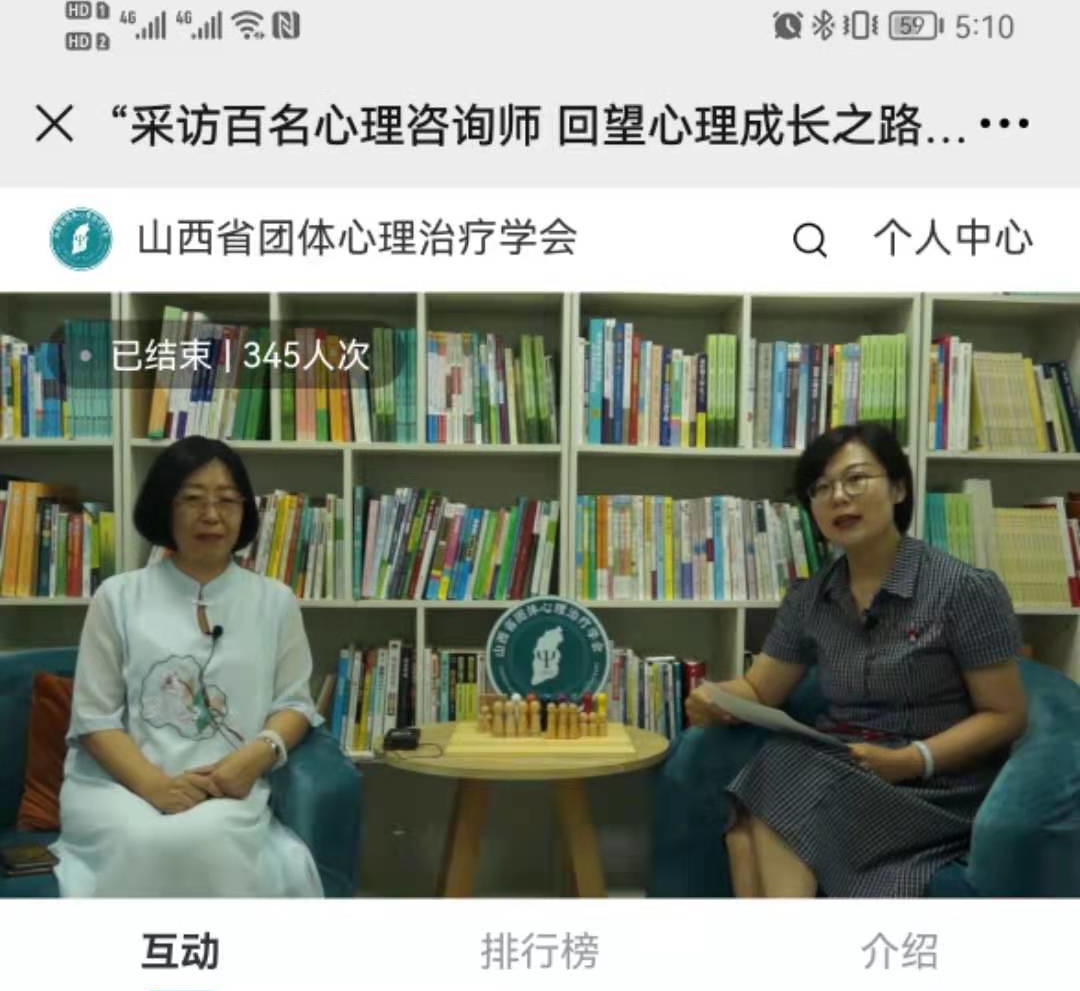Switch to the 排行榜 tab
This screenshot has width=1080, height=991.
(x=540, y=951)
